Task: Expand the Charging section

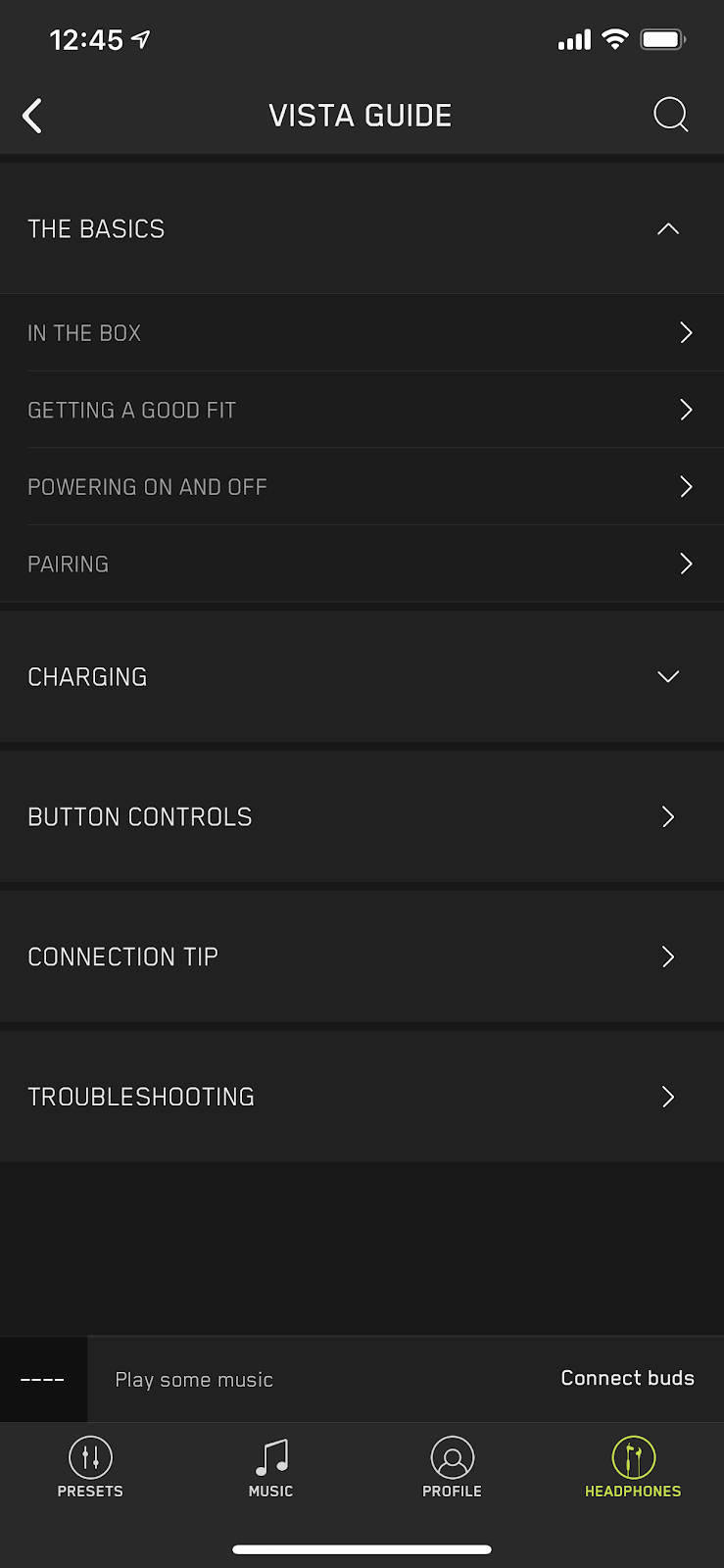Action: pos(362,677)
